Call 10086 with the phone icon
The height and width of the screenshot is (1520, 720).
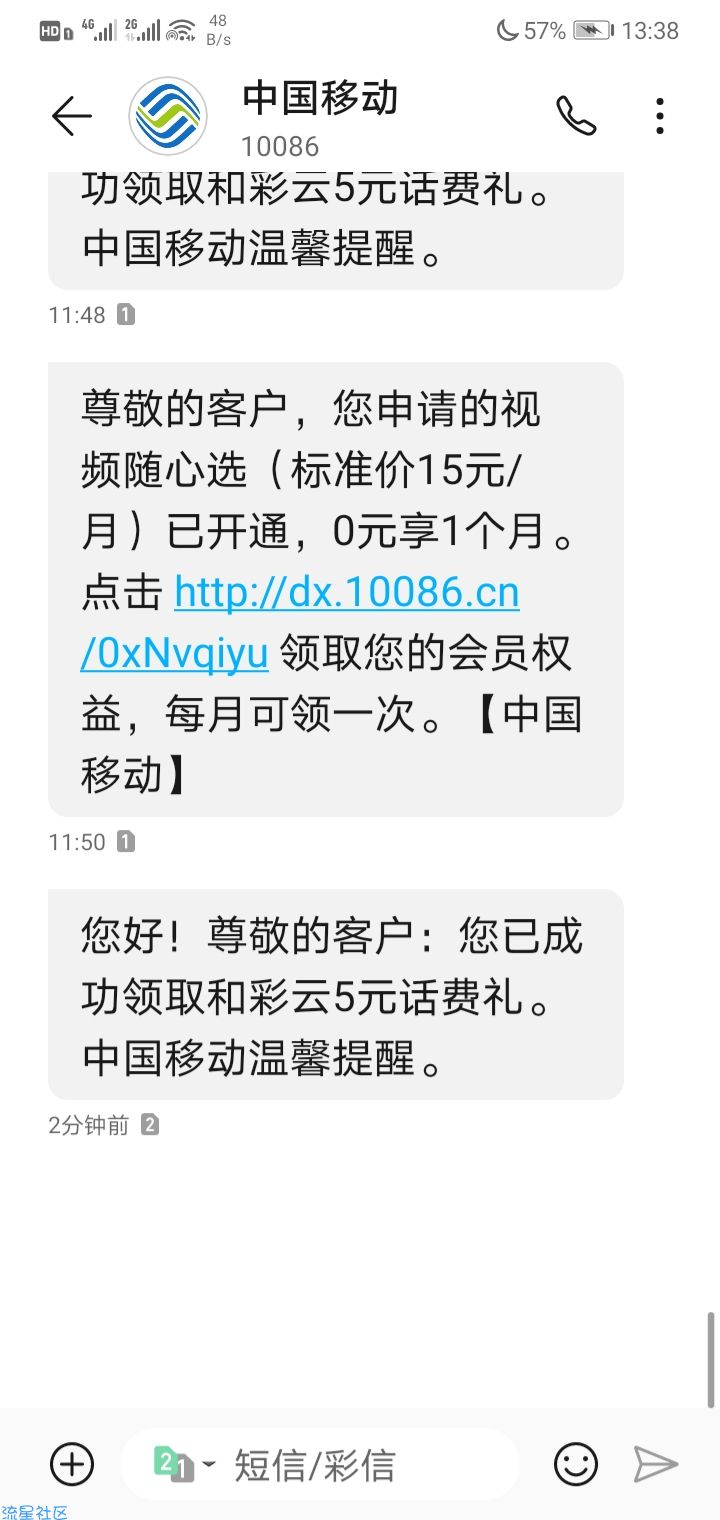(576, 117)
